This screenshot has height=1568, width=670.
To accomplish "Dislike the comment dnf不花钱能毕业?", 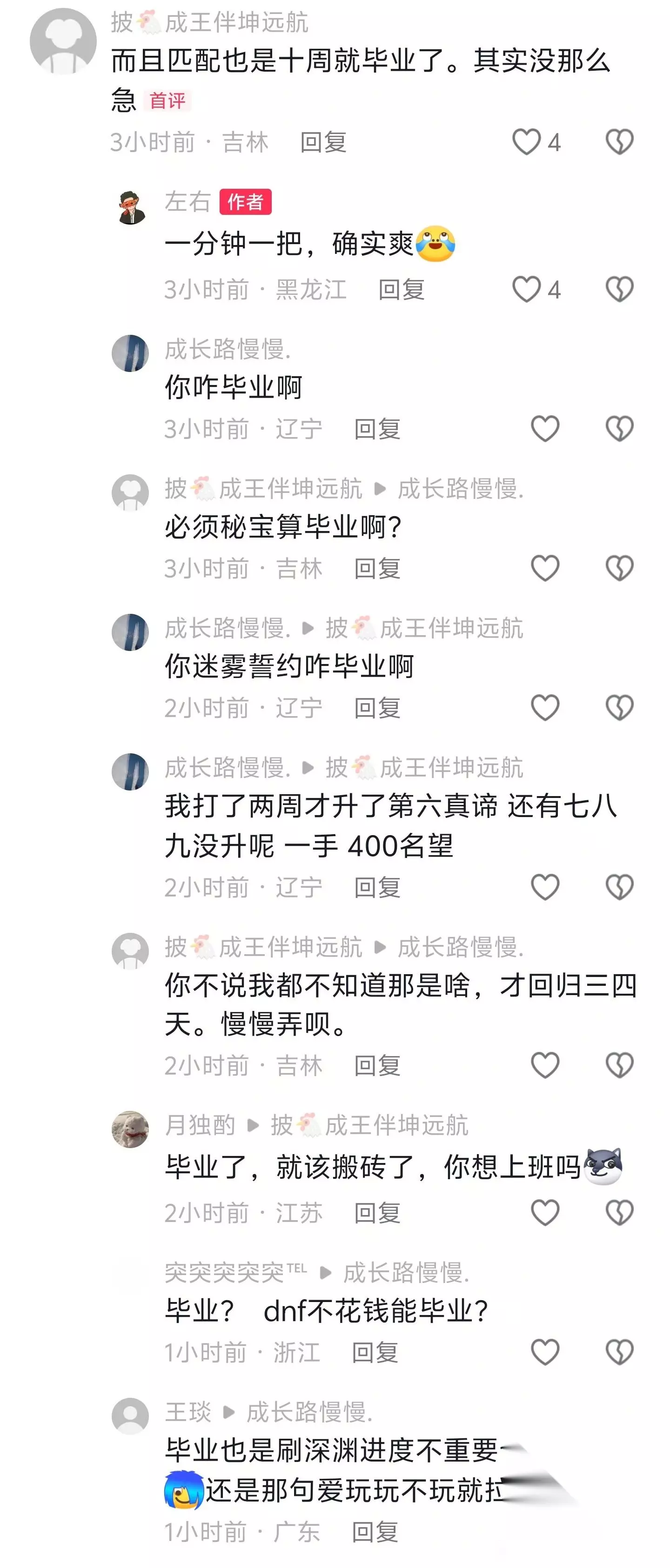I will point(619,1353).
